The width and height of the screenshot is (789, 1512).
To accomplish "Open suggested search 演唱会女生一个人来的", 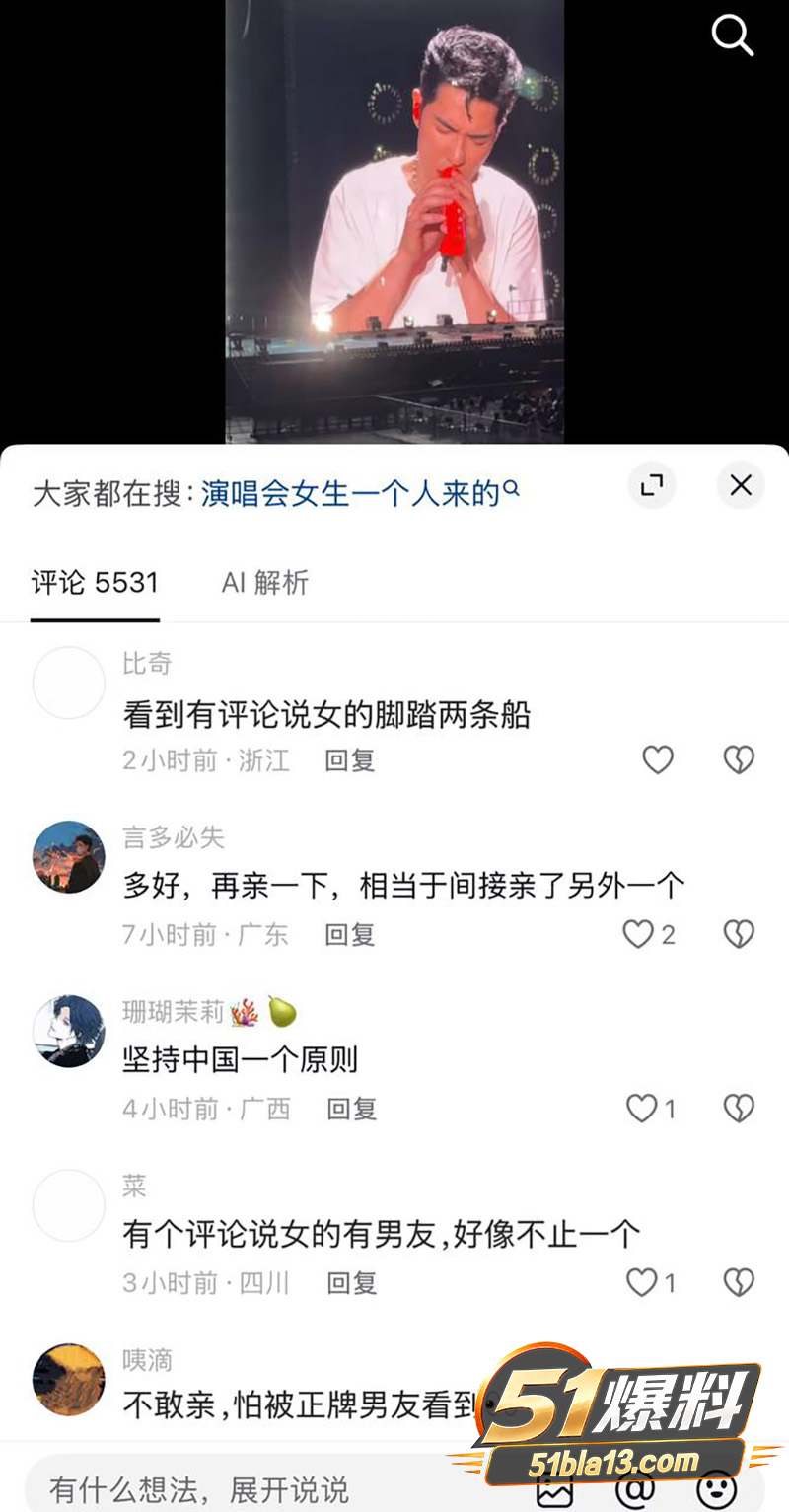I will pos(360,492).
